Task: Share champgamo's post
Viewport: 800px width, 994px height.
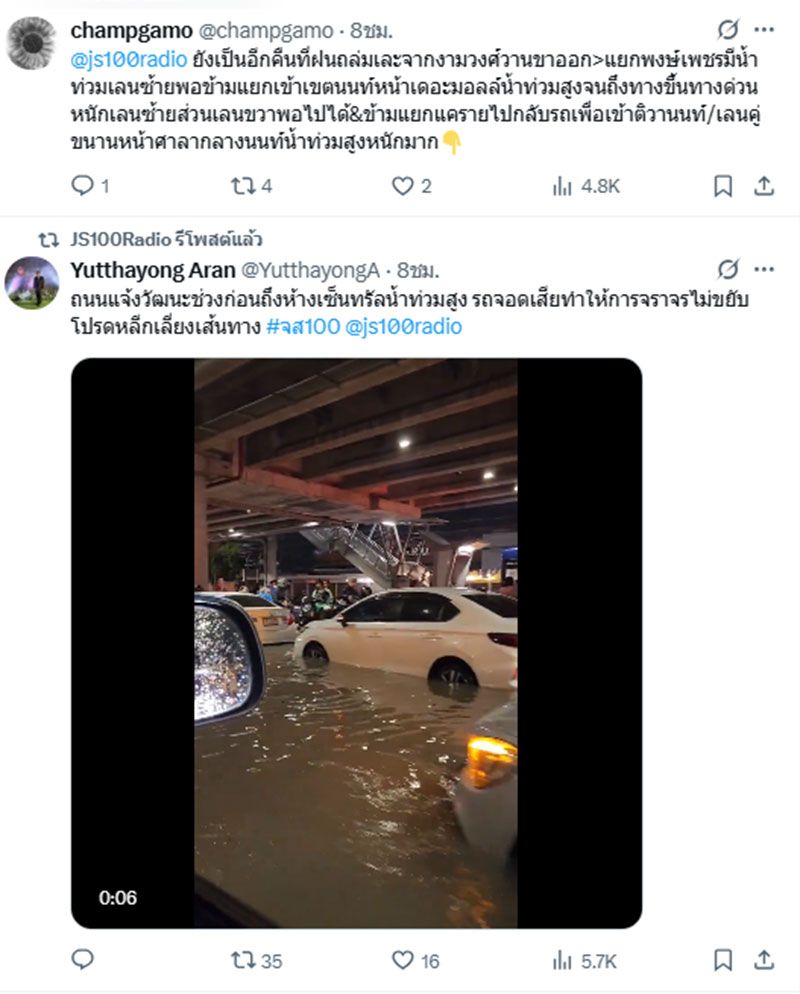Action: tap(764, 186)
